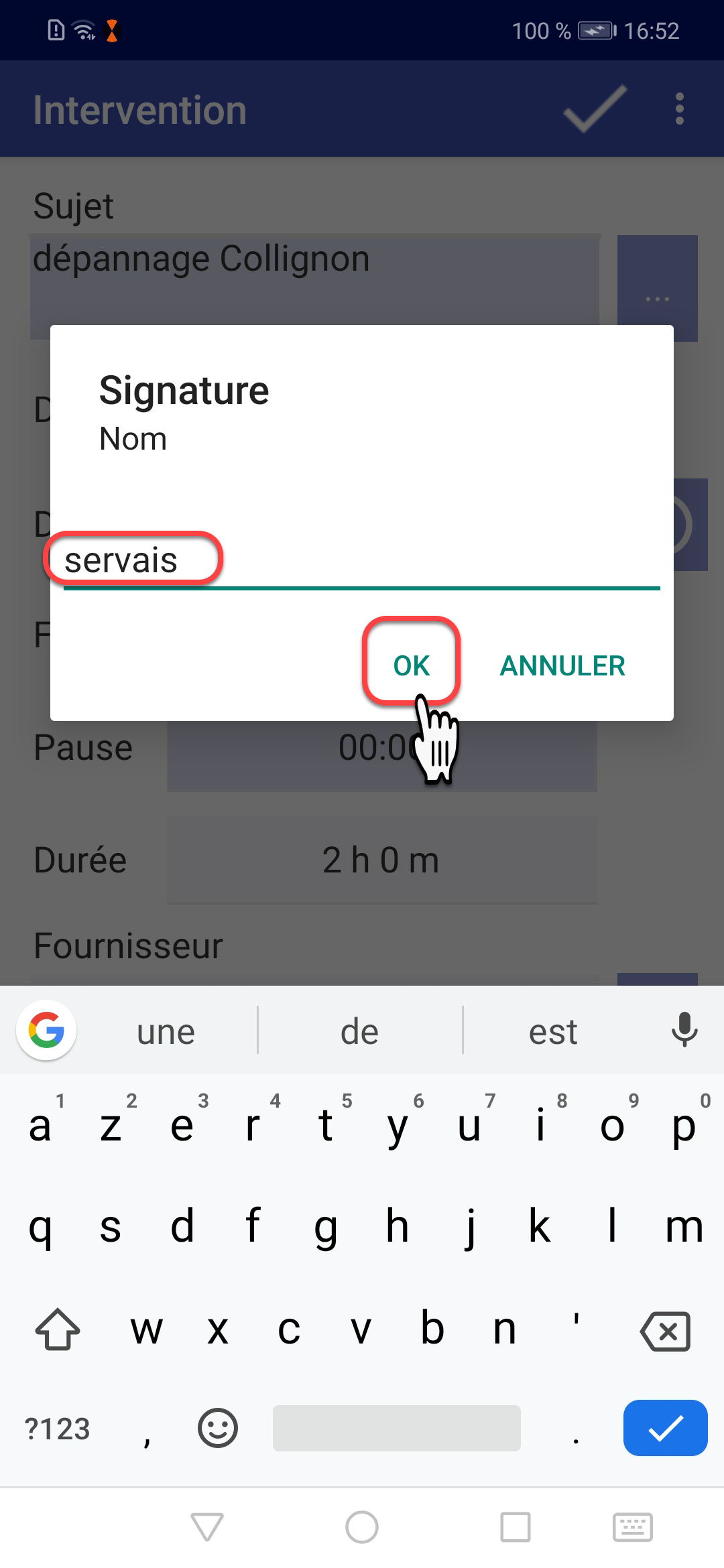Tap the Nom text field containing servais
The width and height of the screenshot is (724, 1568).
pyautogui.click(x=362, y=561)
